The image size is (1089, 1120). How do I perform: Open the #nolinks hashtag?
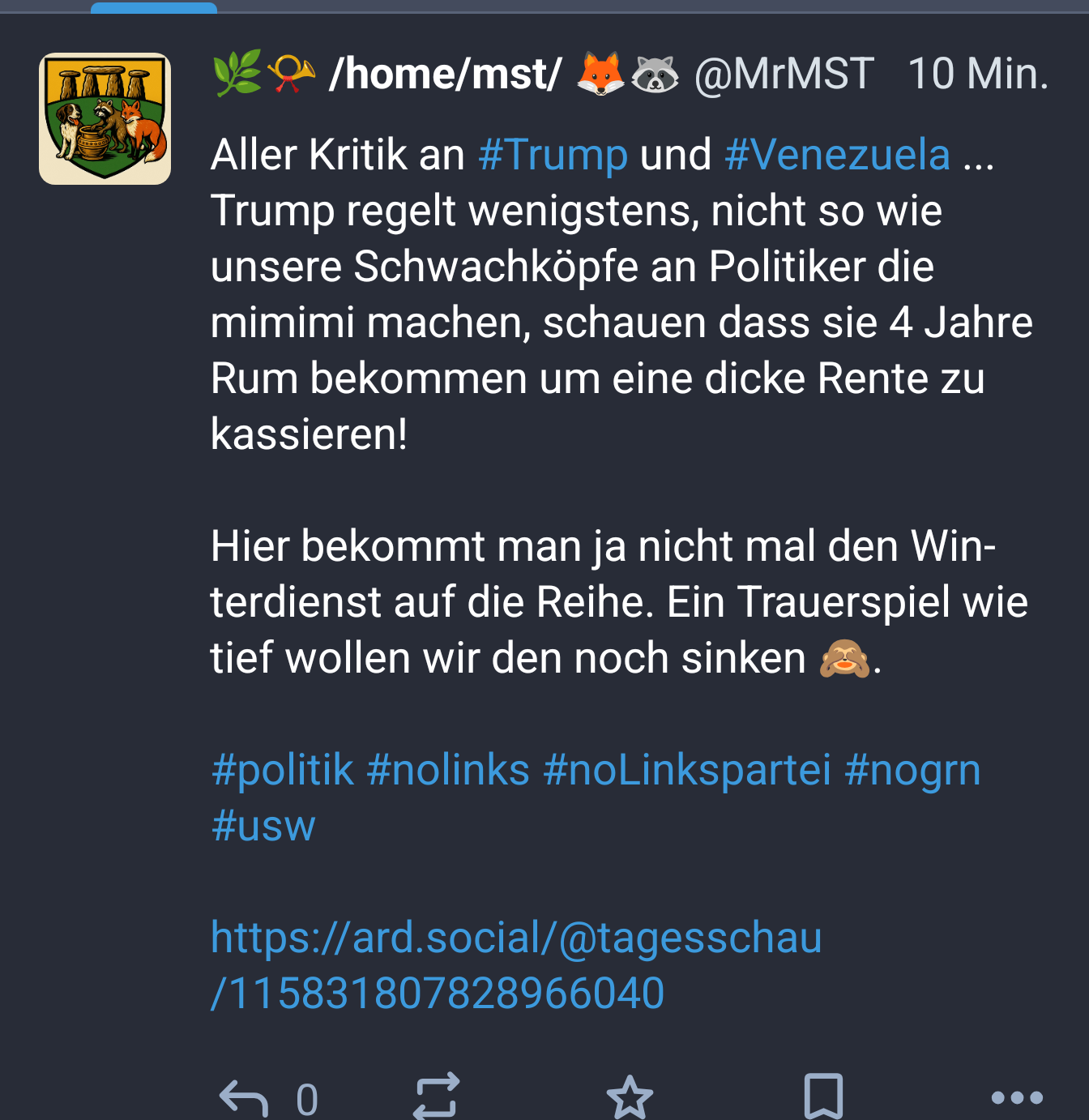coord(448,769)
